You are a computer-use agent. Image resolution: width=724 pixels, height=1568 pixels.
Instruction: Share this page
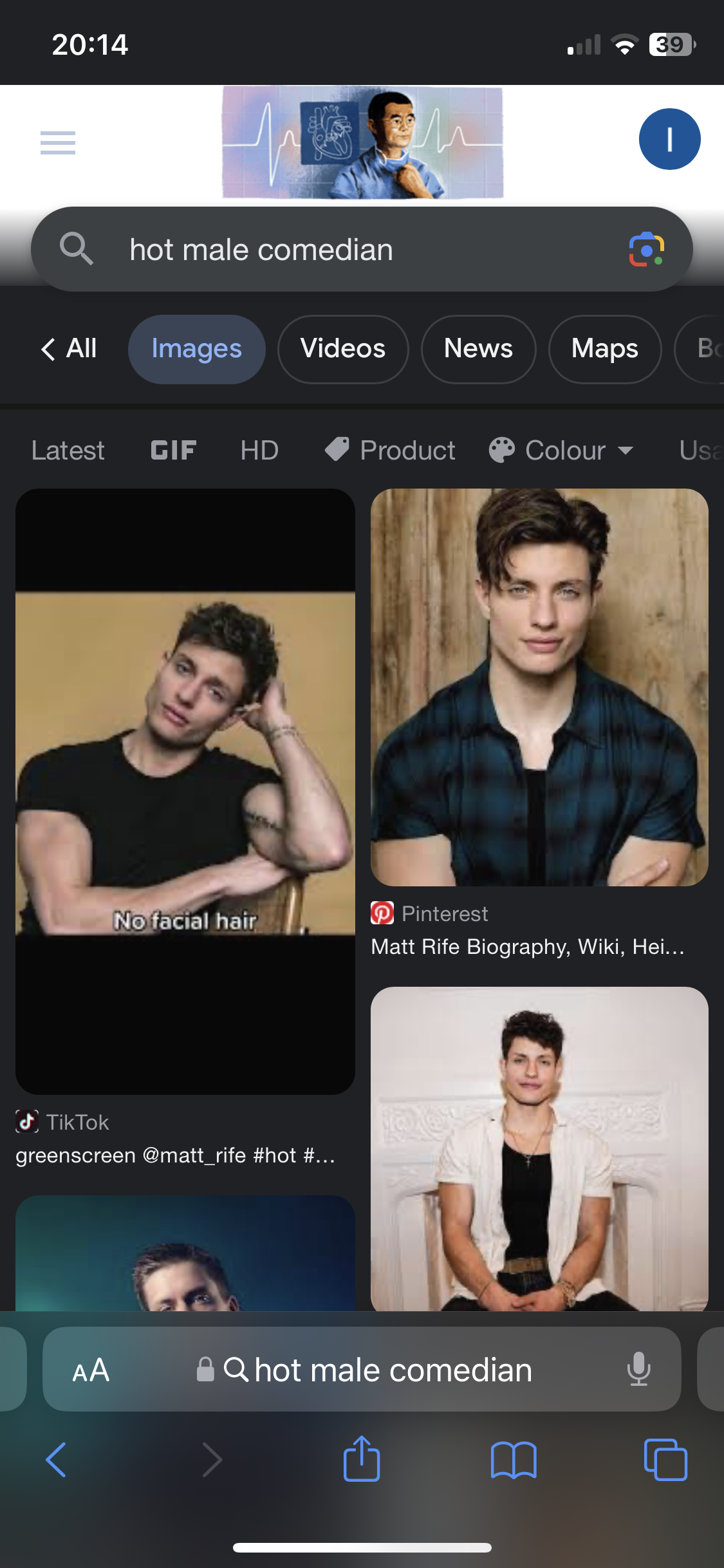click(x=362, y=1459)
